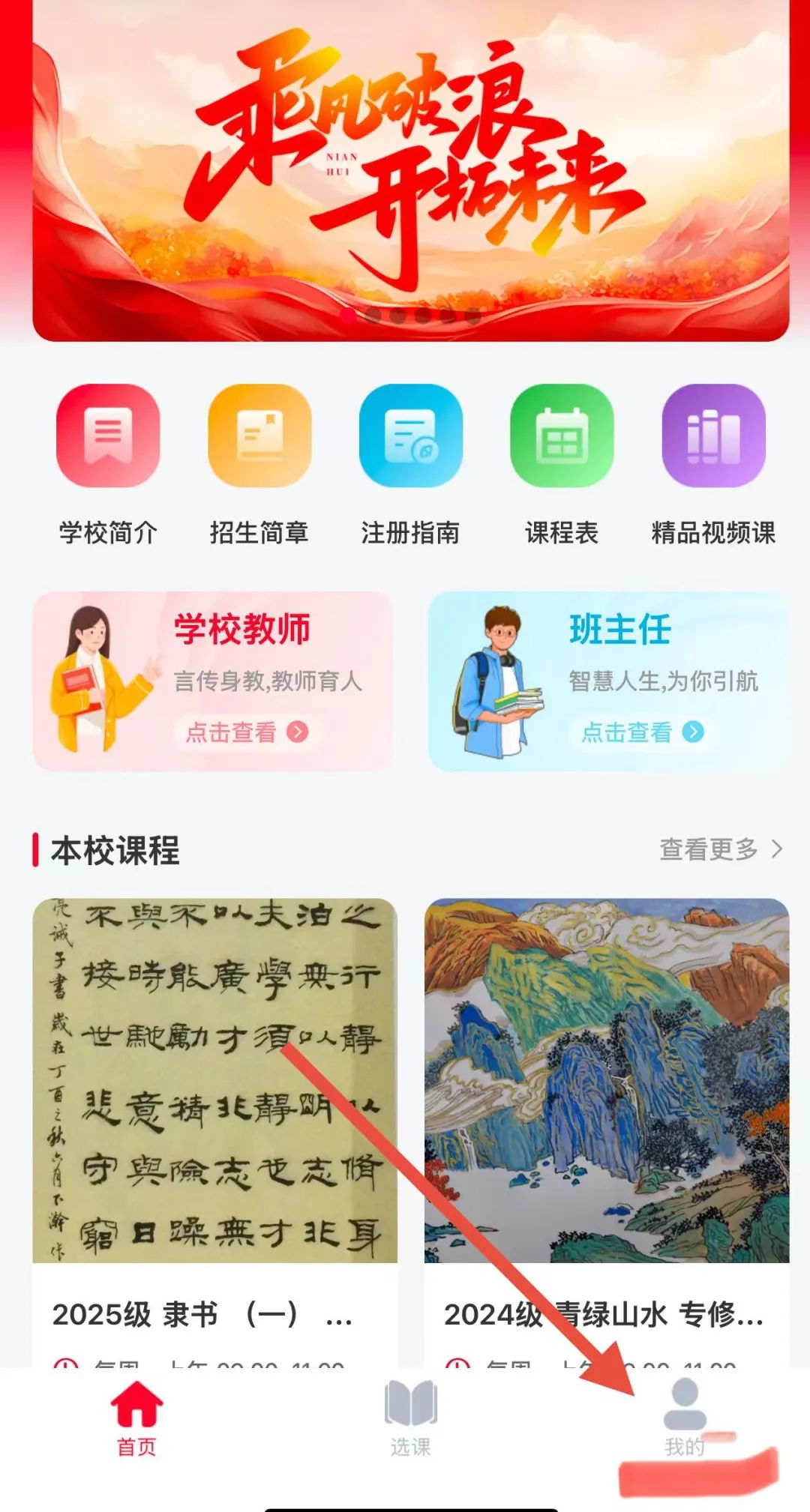Image resolution: width=810 pixels, height=1512 pixels.
Task: Open the 2025级 隶书（一） course
Action: click(x=214, y=1109)
